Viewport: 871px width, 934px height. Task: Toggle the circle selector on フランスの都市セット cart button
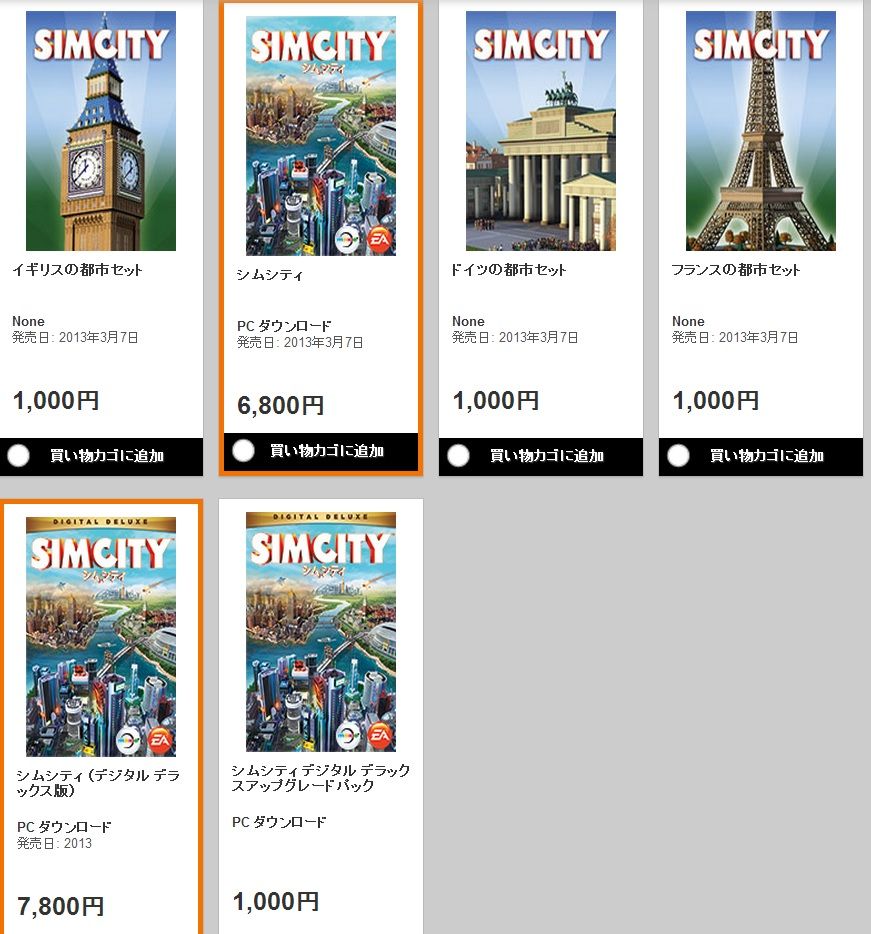point(678,455)
